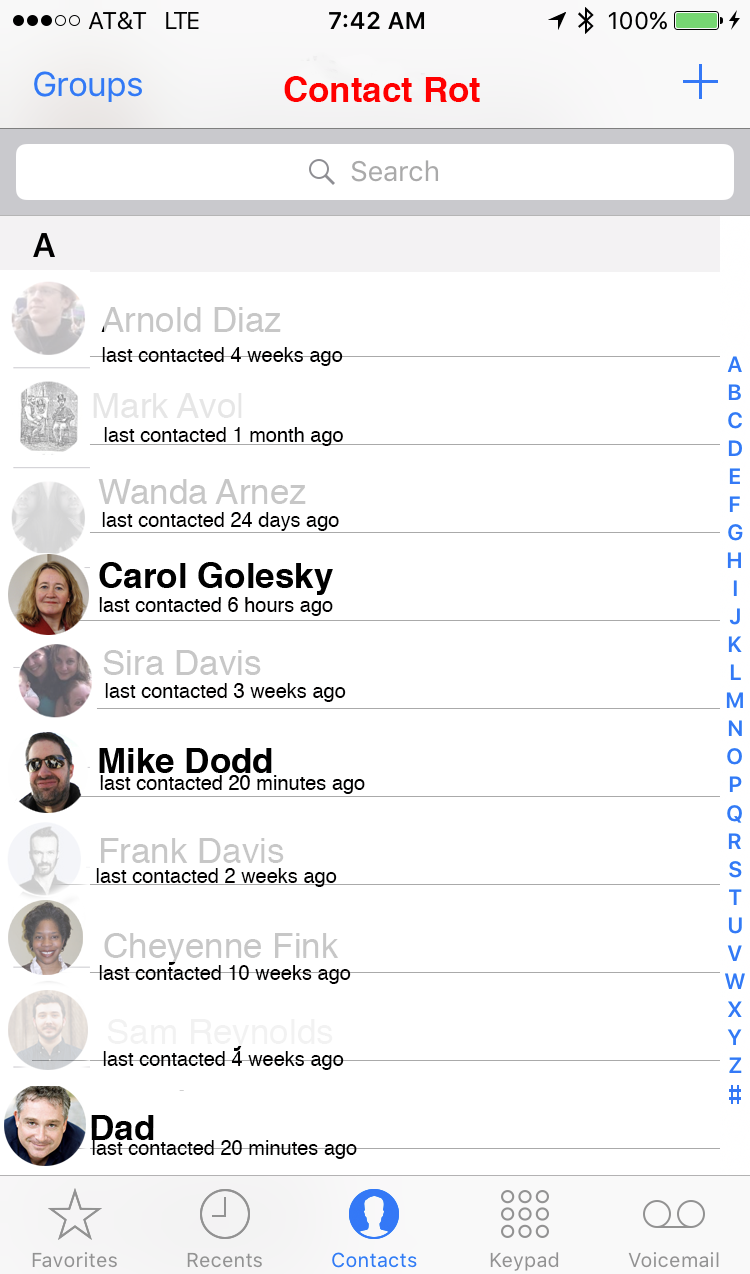Viewport: 750px width, 1274px height.
Task: Switch to the Favorites tab
Action: [x=75, y=1229]
